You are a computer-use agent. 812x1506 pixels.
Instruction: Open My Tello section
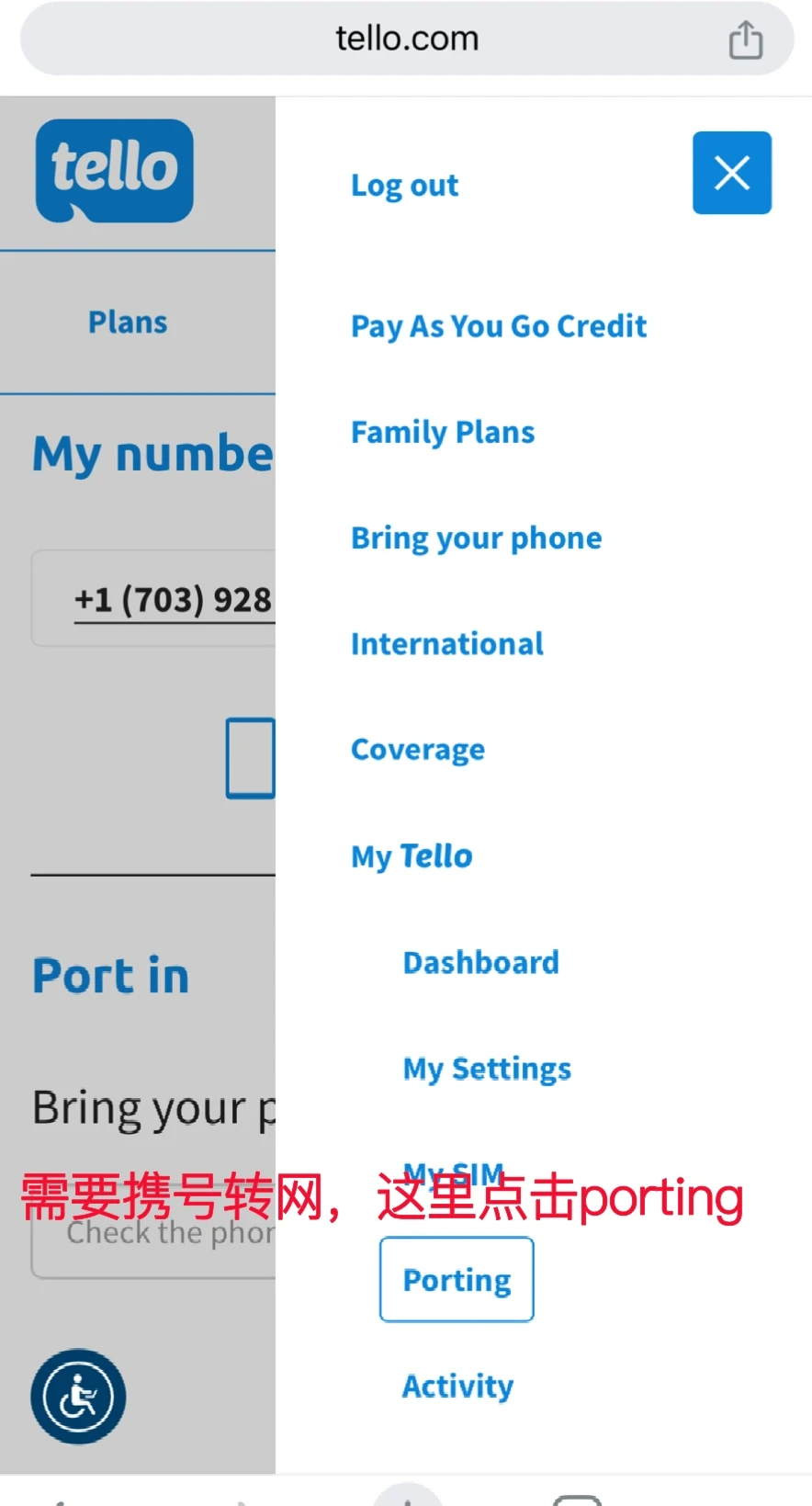click(x=412, y=856)
